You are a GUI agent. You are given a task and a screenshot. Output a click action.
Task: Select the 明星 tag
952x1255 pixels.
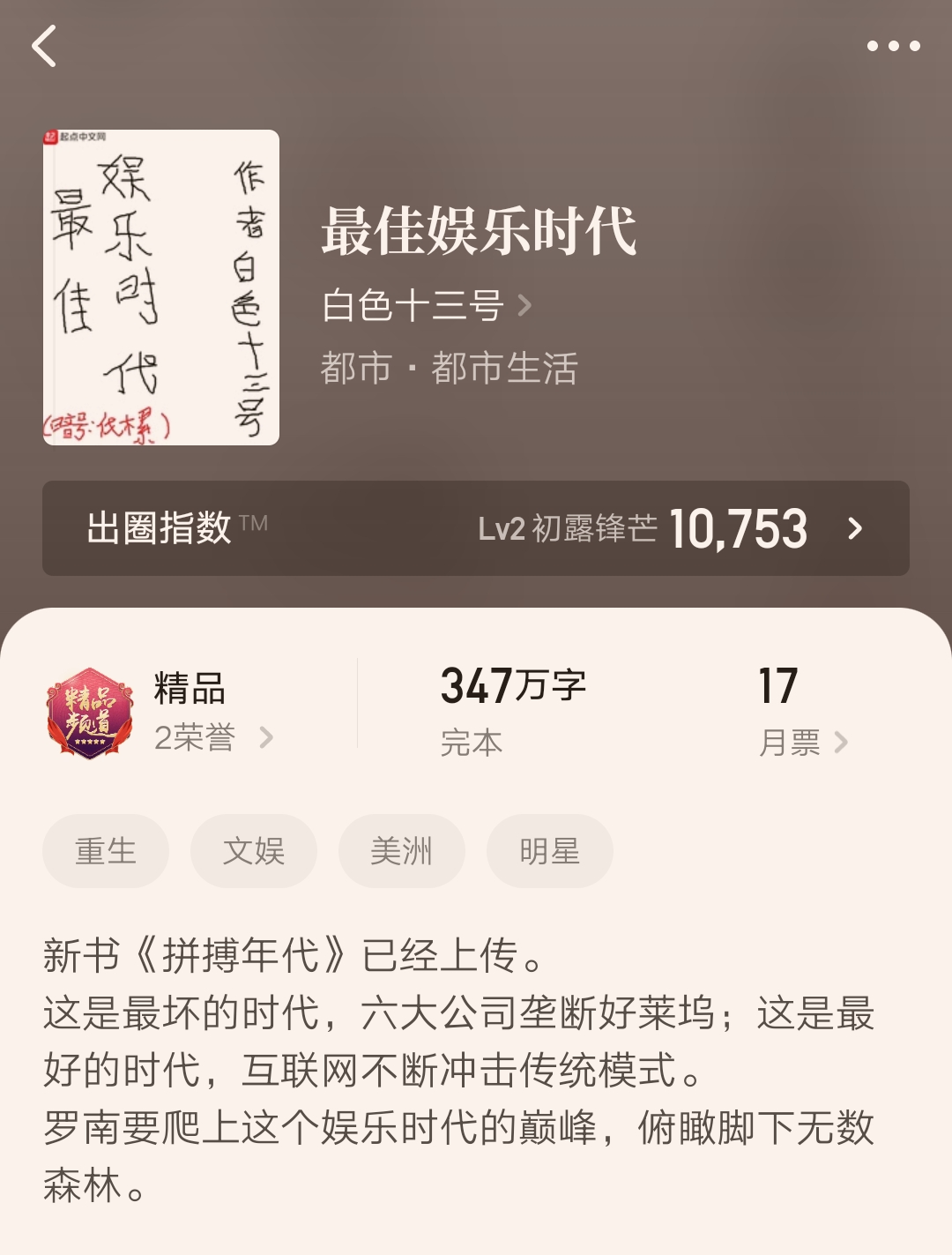pos(549,850)
